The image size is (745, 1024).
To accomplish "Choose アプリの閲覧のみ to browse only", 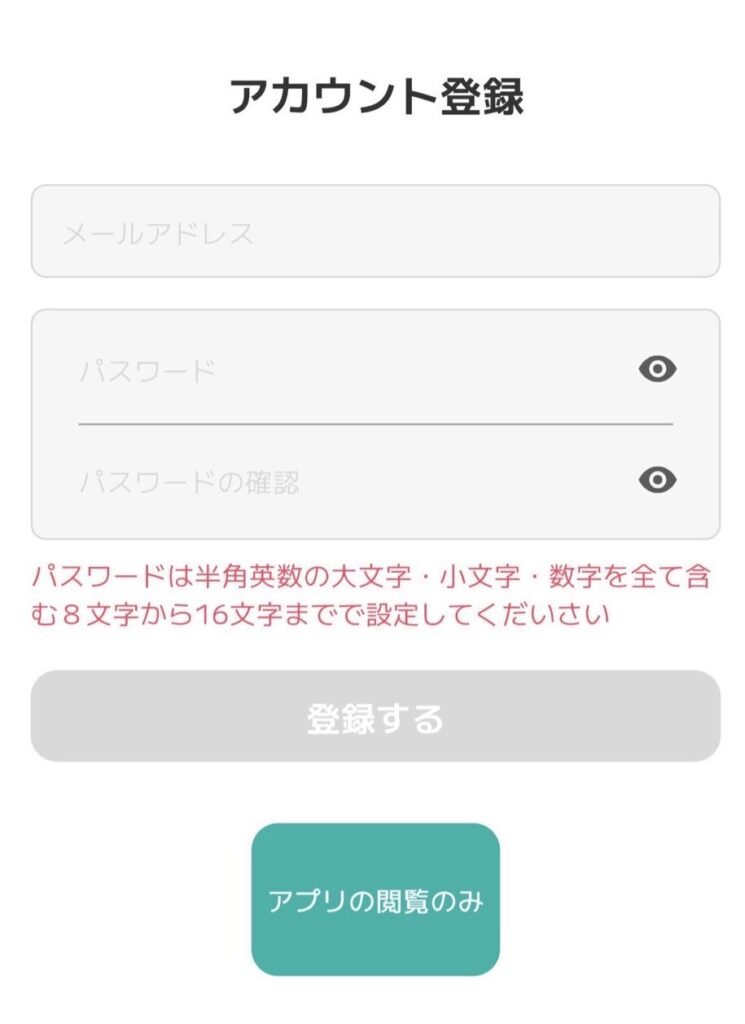I will point(375,900).
